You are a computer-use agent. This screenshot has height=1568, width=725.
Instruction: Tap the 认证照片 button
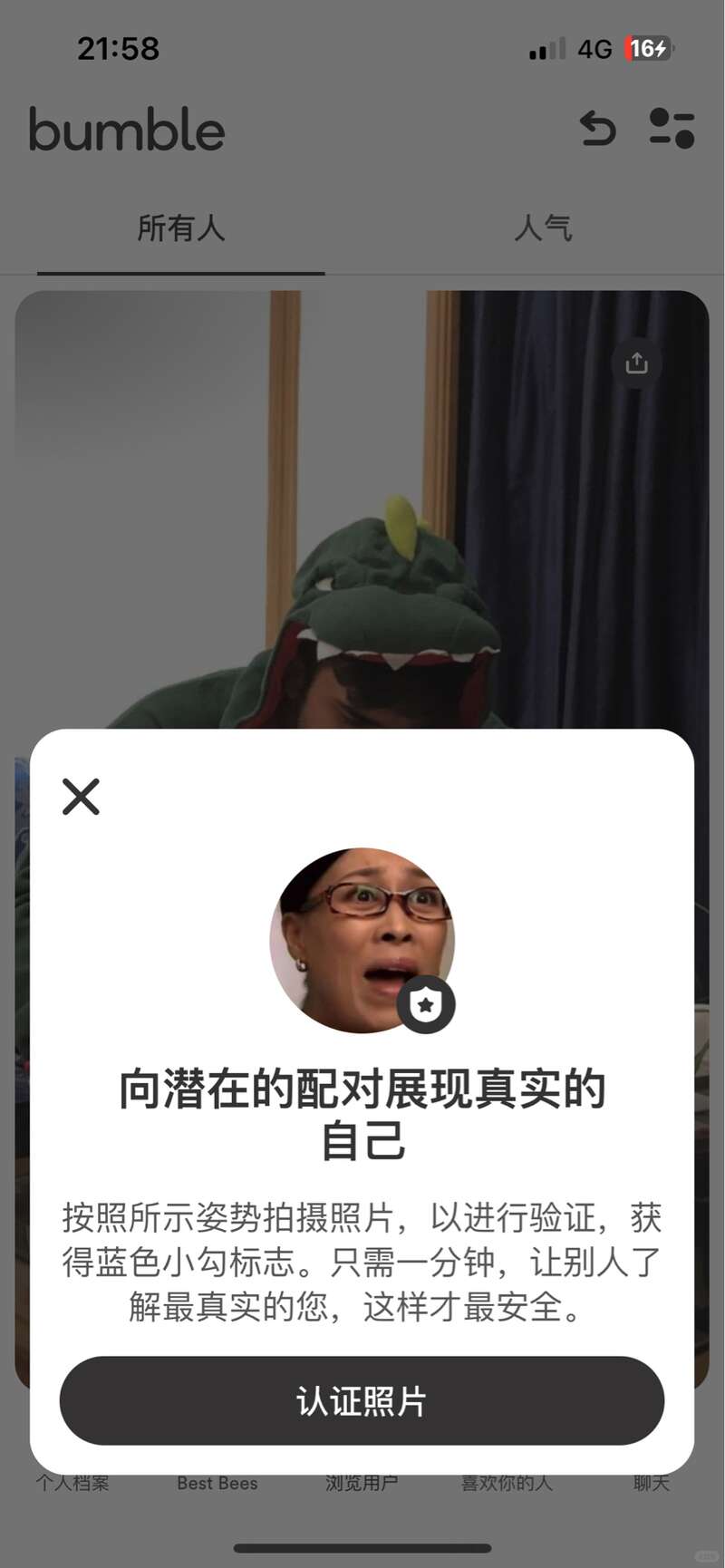click(362, 1400)
